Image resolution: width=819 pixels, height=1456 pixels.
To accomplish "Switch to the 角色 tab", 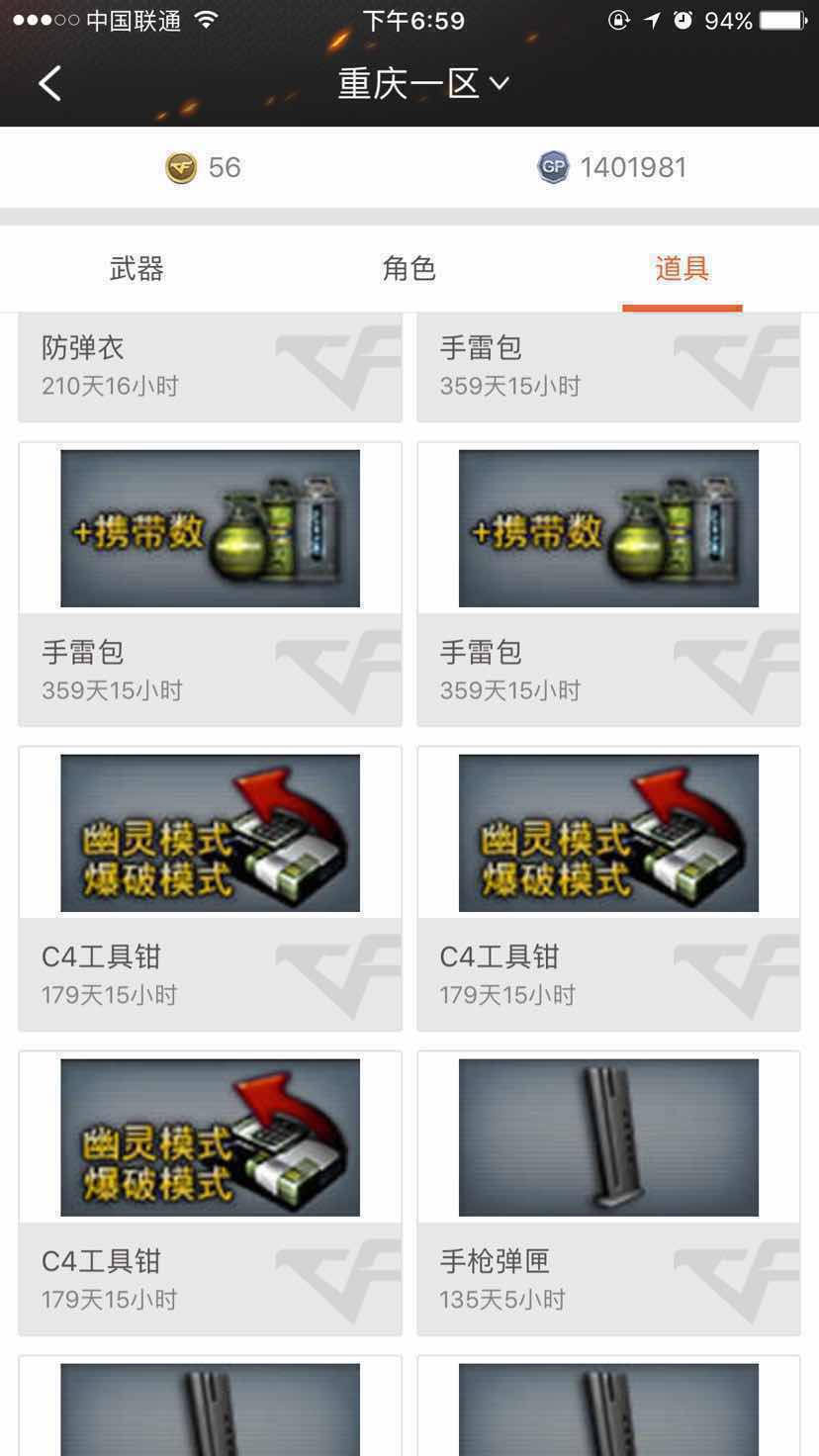I will tap(409, 269).
